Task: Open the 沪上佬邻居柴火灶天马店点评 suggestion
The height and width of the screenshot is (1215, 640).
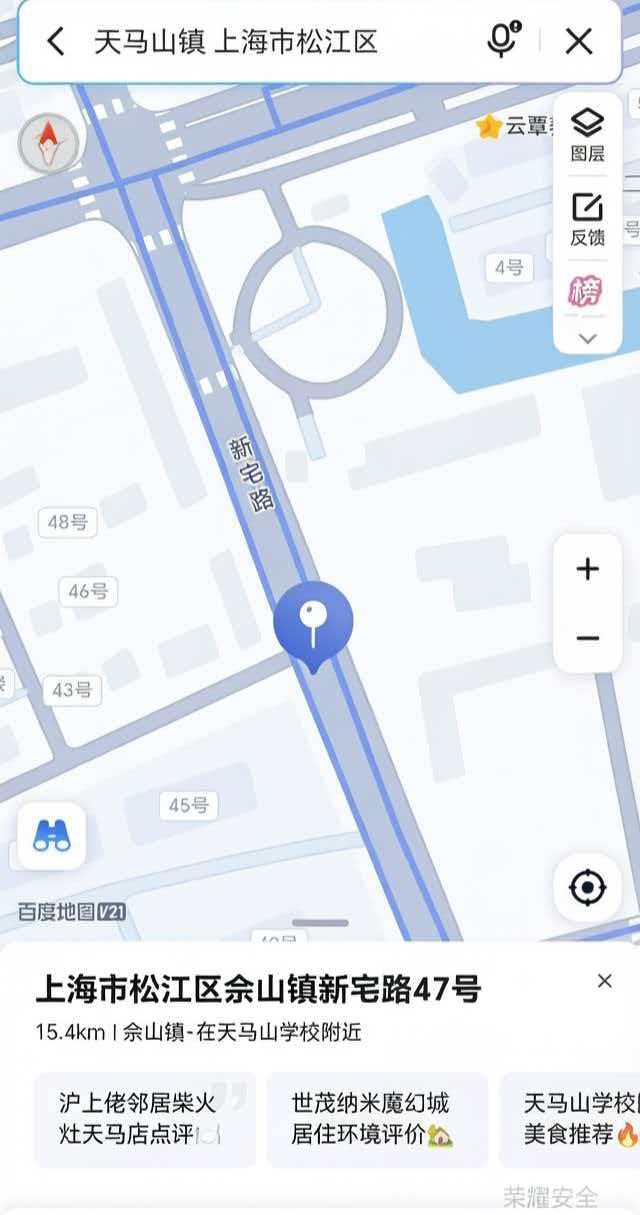Action: click(x=145, y=1119)
